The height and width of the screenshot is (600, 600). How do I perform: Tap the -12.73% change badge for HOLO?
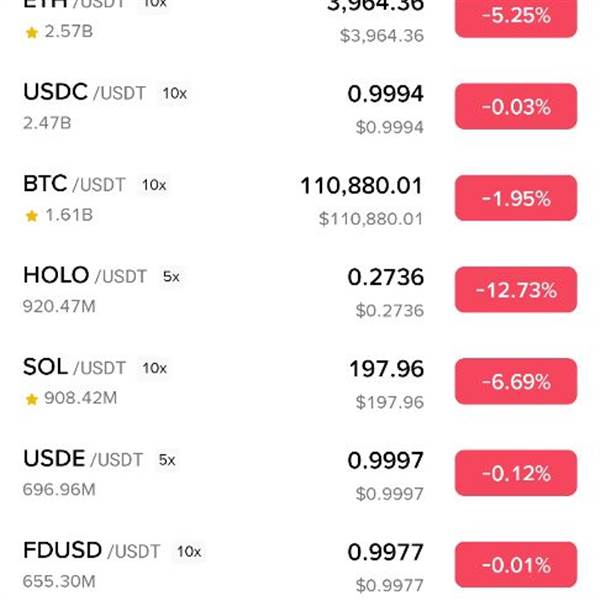pos(516,290)
